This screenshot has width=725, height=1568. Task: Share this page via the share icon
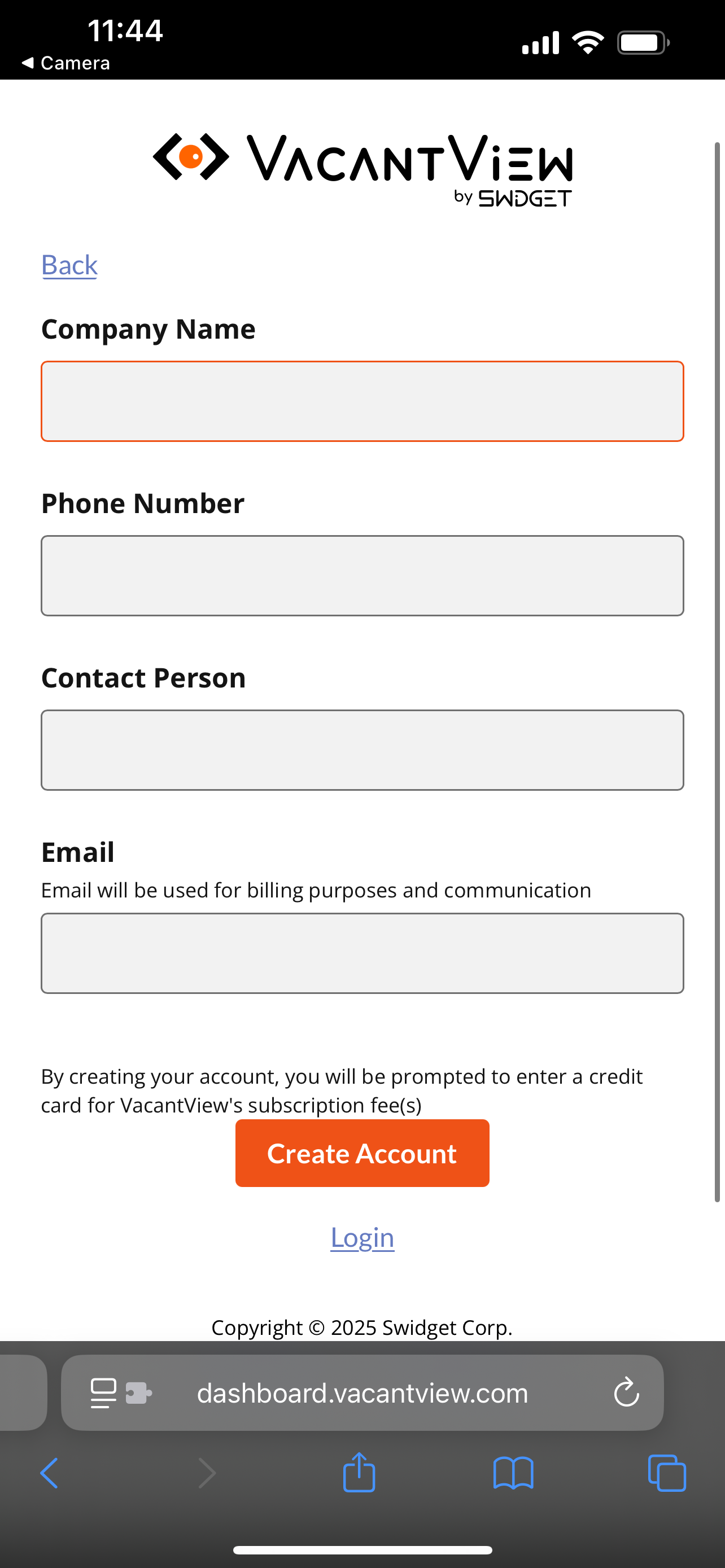(x=359, y=1472)
